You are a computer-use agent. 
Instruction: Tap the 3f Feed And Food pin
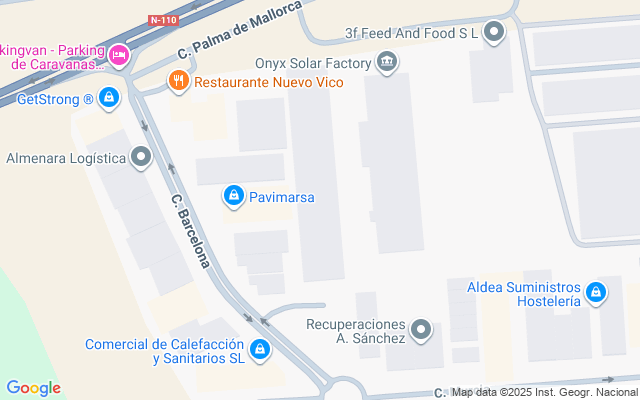point(494,32)
